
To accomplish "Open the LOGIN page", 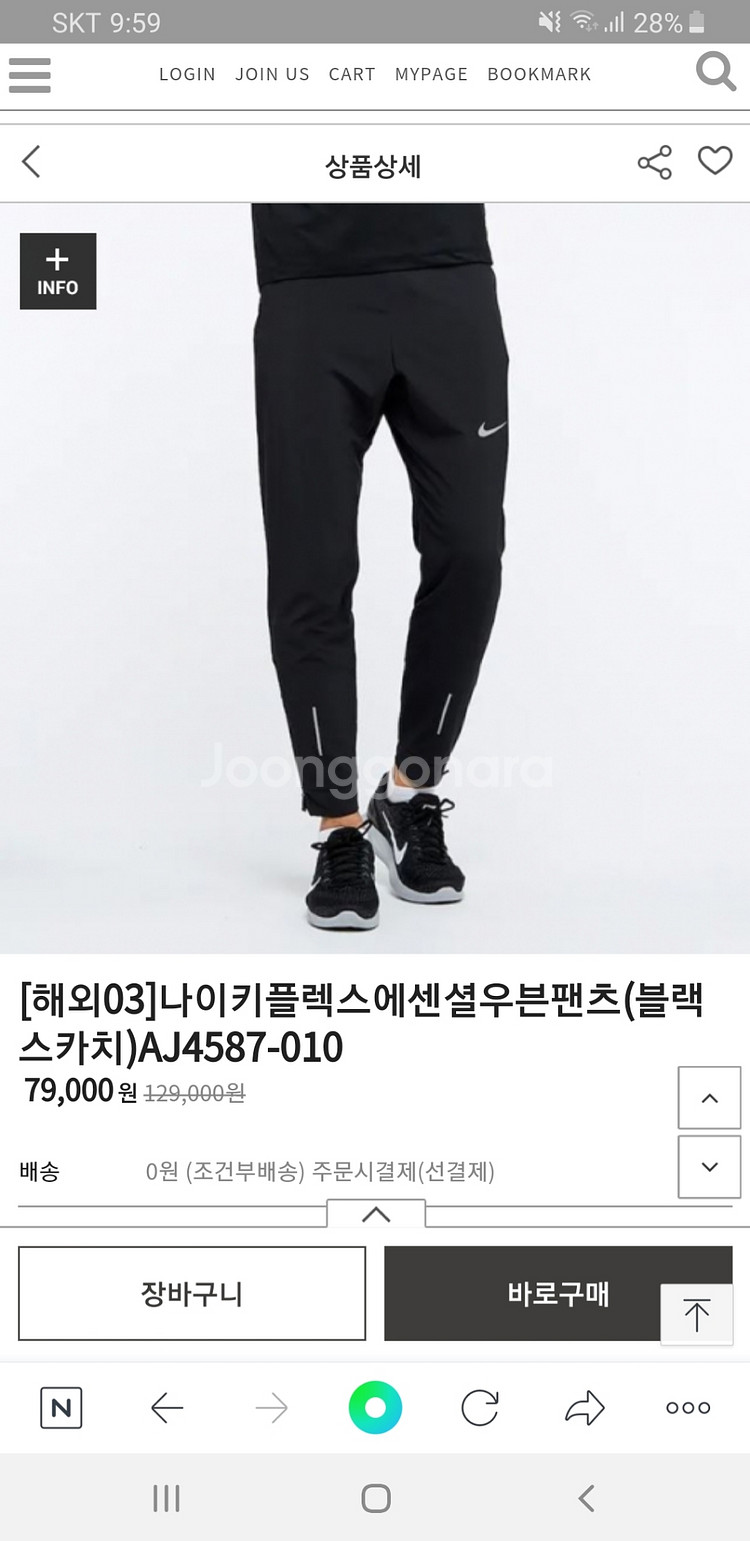I will tap(187, 74).
